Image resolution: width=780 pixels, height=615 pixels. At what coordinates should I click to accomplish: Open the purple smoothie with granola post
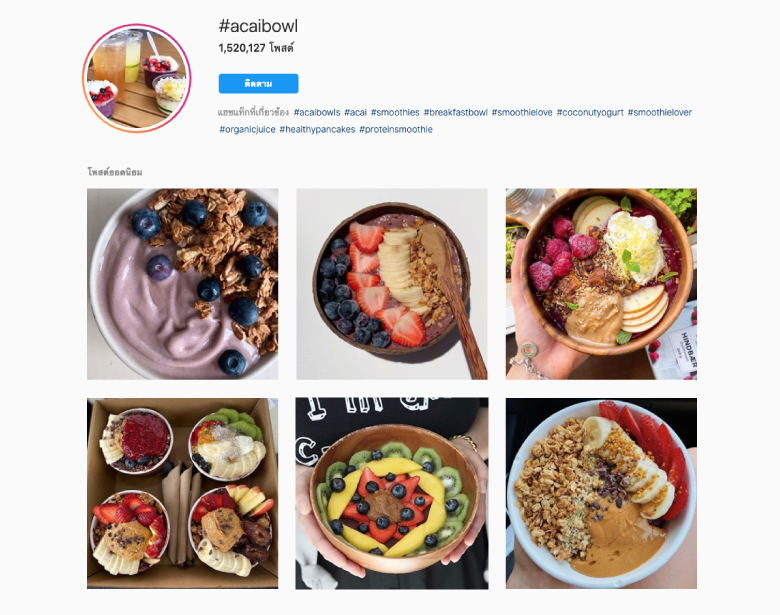tap(183, 284)
